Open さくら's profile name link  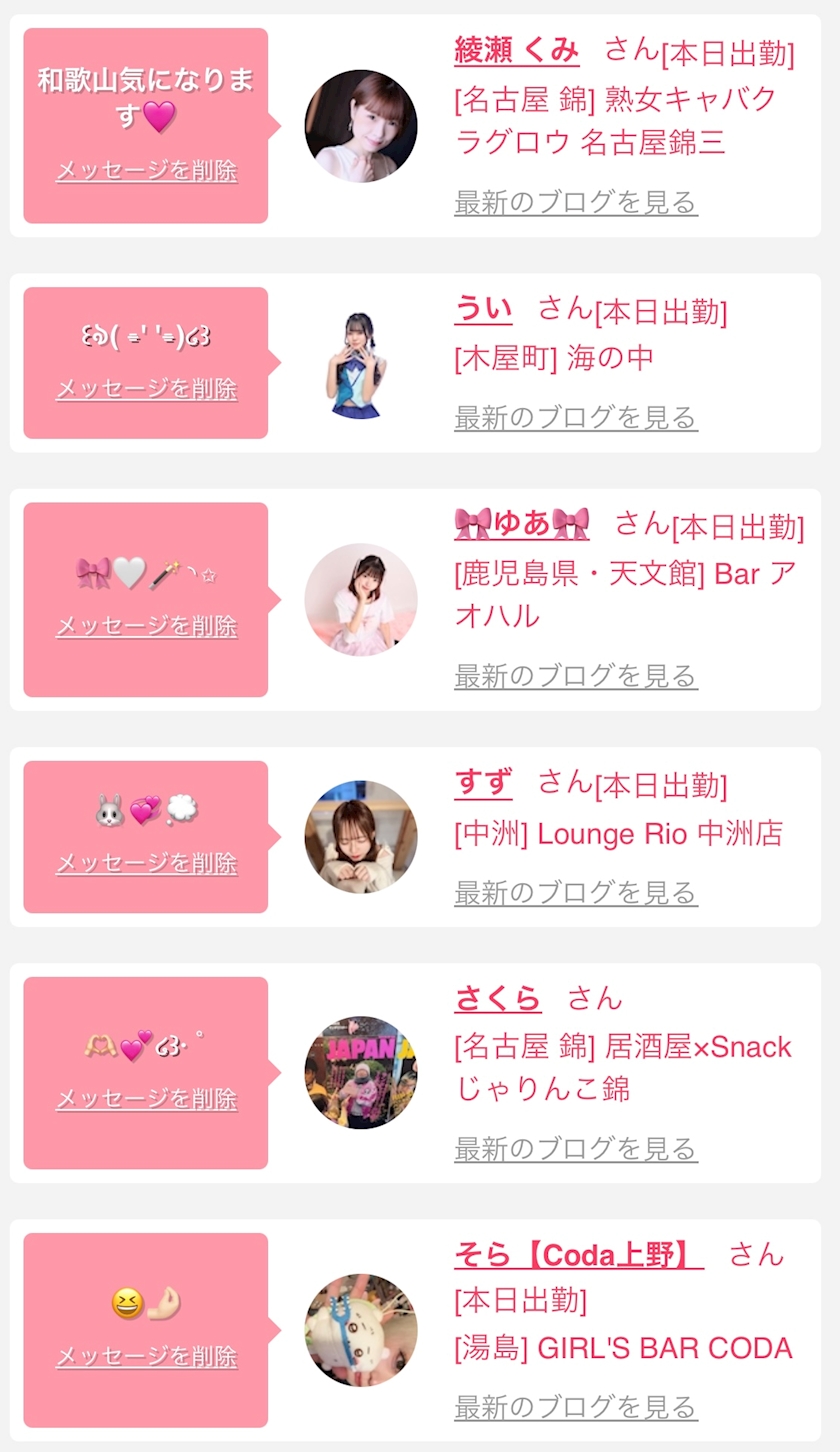(498, 998)
